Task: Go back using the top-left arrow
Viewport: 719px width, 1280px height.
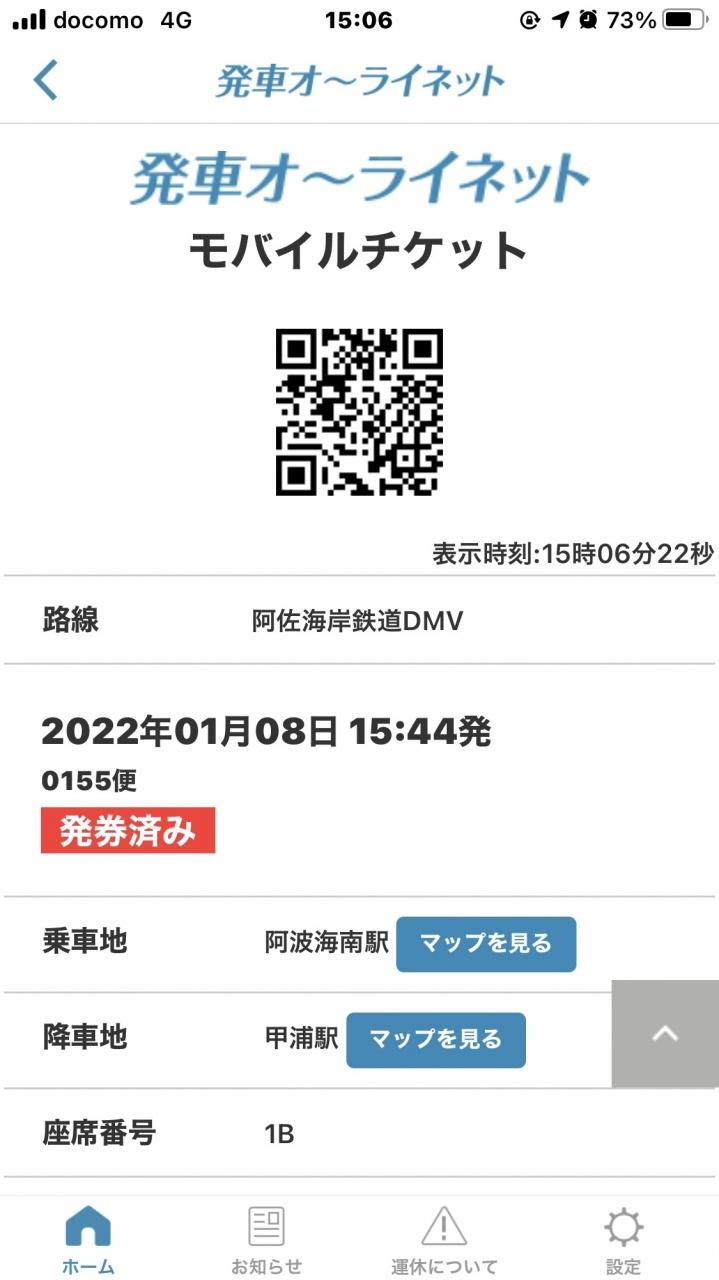Action: (46, 80)
